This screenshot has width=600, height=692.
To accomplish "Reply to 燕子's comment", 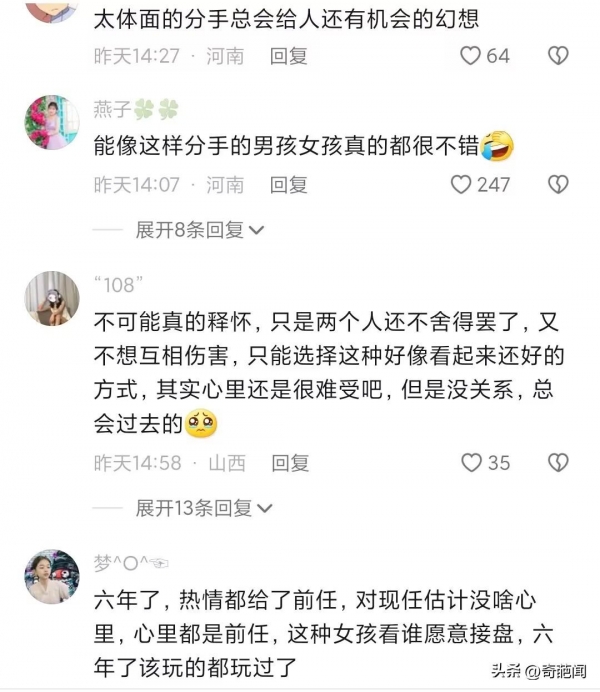I will tap(289, 185).
